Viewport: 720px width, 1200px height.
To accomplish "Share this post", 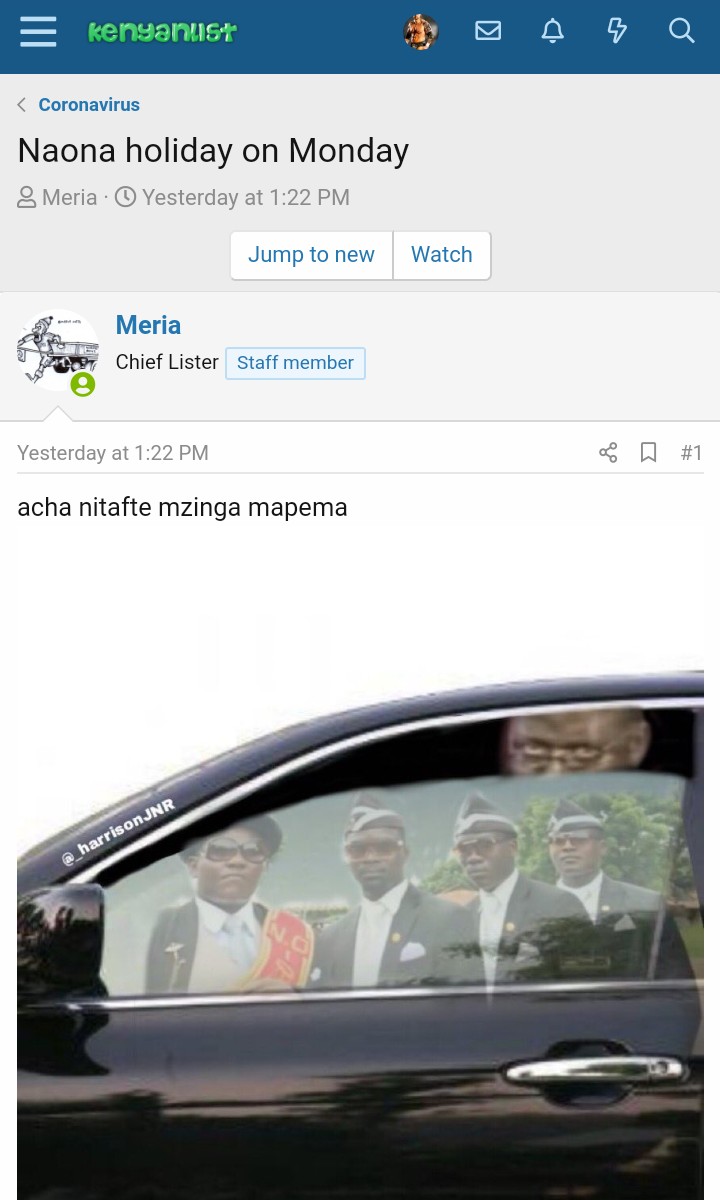I will [608, 453].
